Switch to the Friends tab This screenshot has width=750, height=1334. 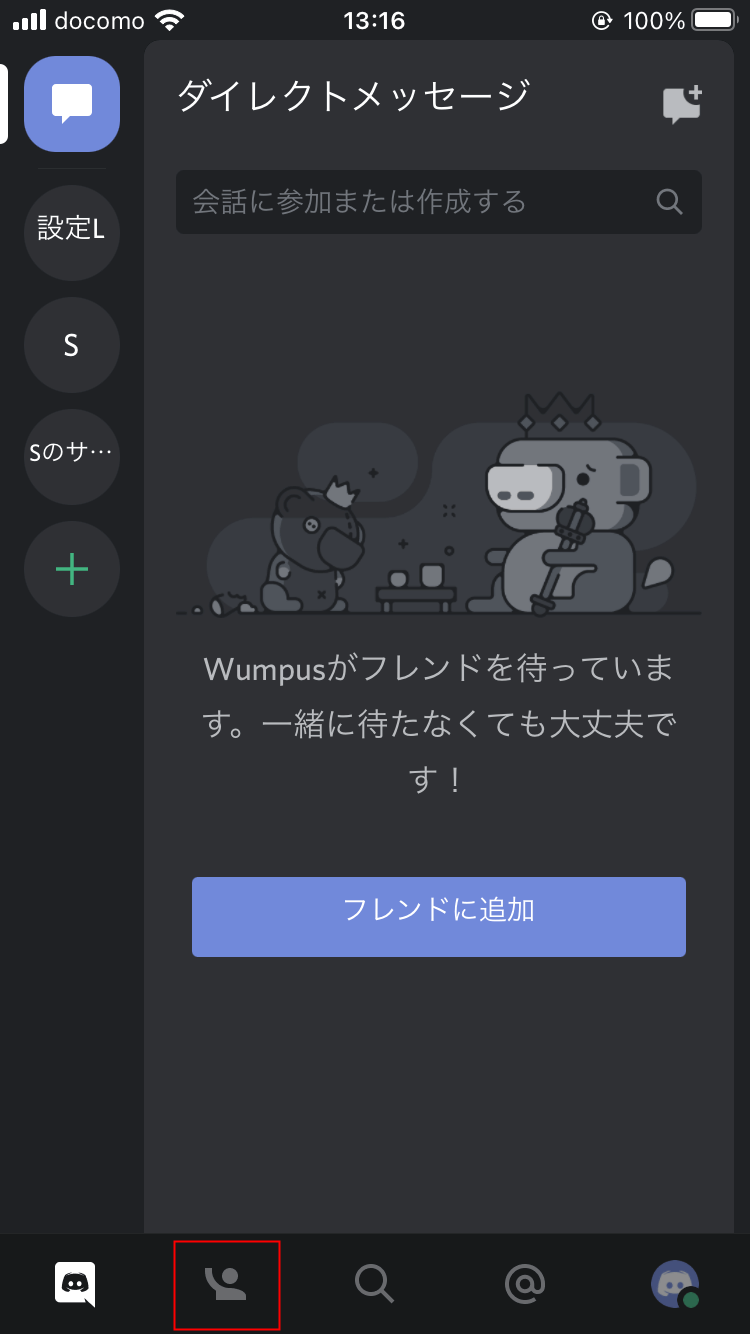(x=226, y=1284)
